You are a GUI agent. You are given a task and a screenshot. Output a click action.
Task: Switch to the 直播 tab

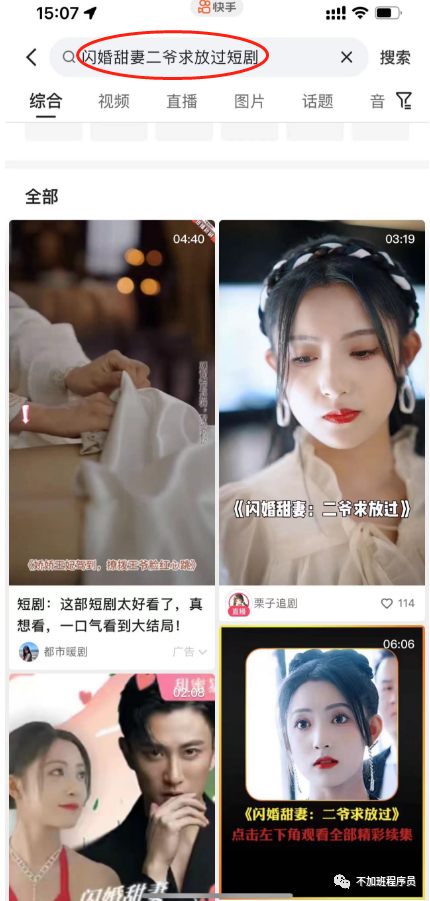point(182,102)
